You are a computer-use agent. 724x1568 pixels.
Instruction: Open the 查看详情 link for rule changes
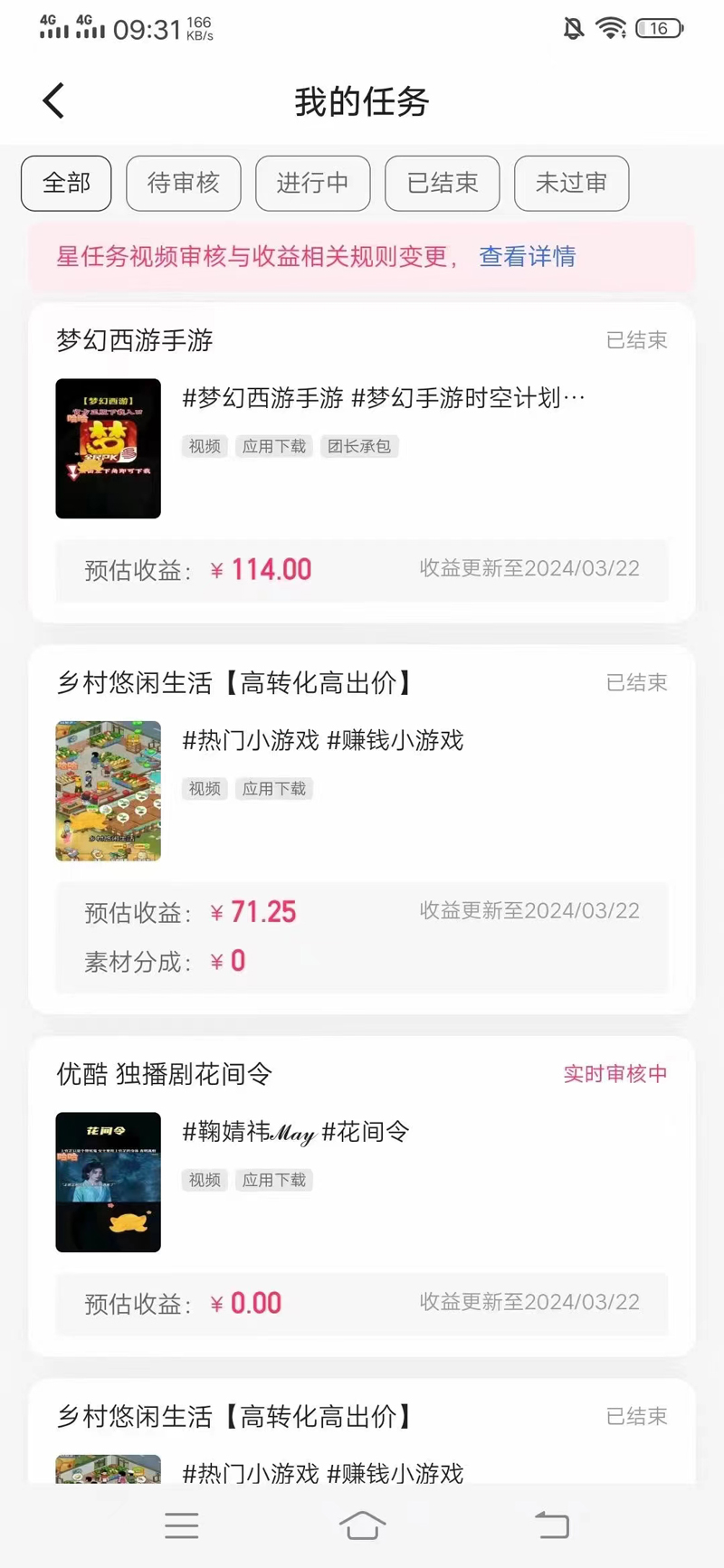[527, 257]
